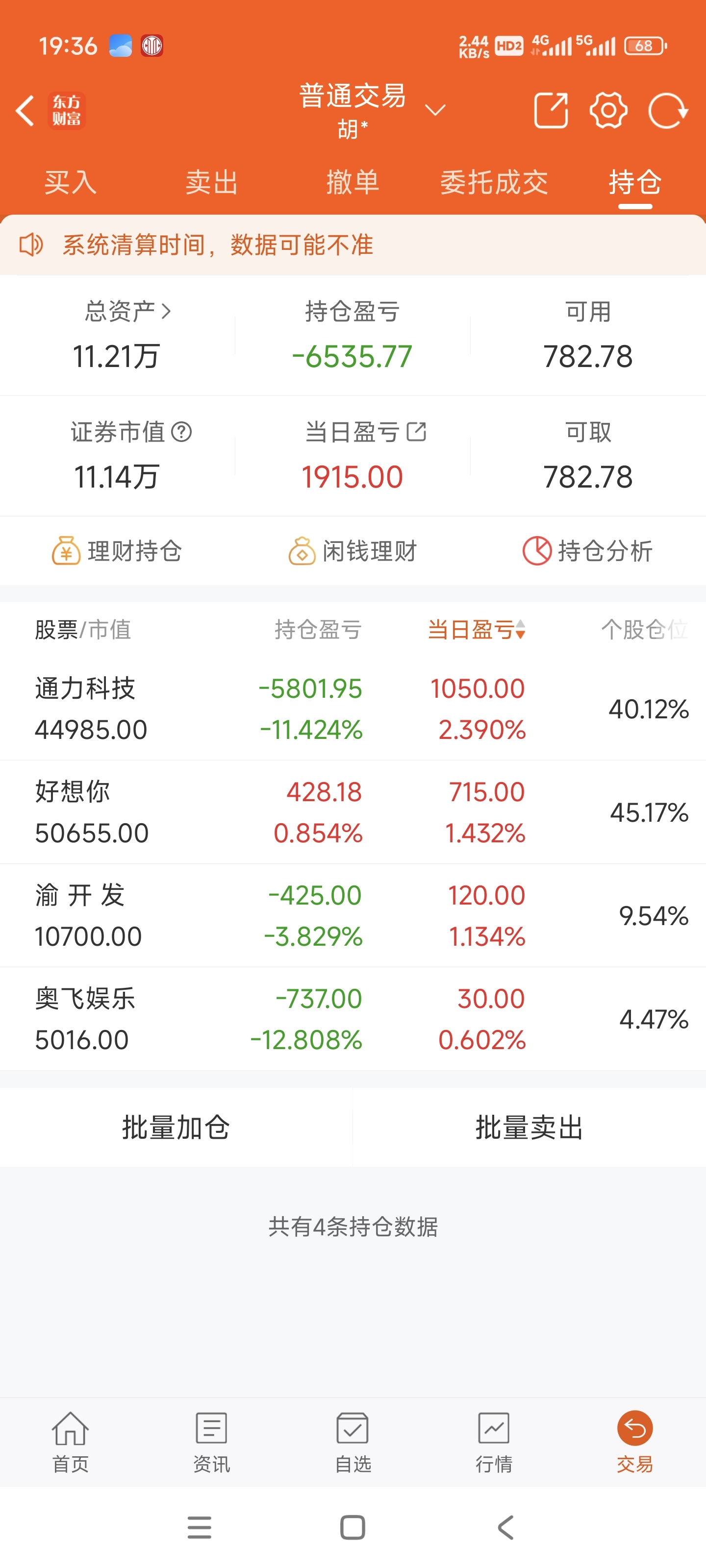Open the 通力科技 holding row
706x1568 pixels.
[353, 709]
